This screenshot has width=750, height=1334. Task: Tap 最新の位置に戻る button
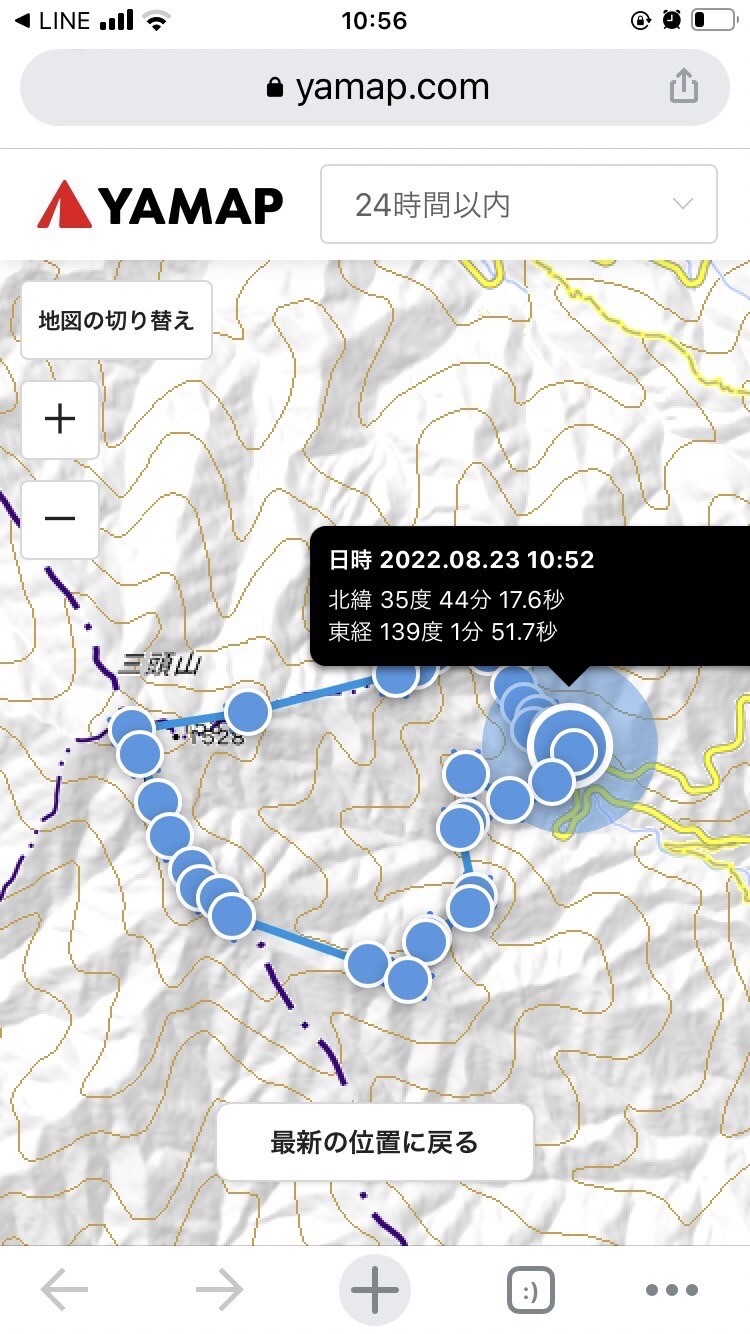pyautogui.click(x=375, y=1141)
